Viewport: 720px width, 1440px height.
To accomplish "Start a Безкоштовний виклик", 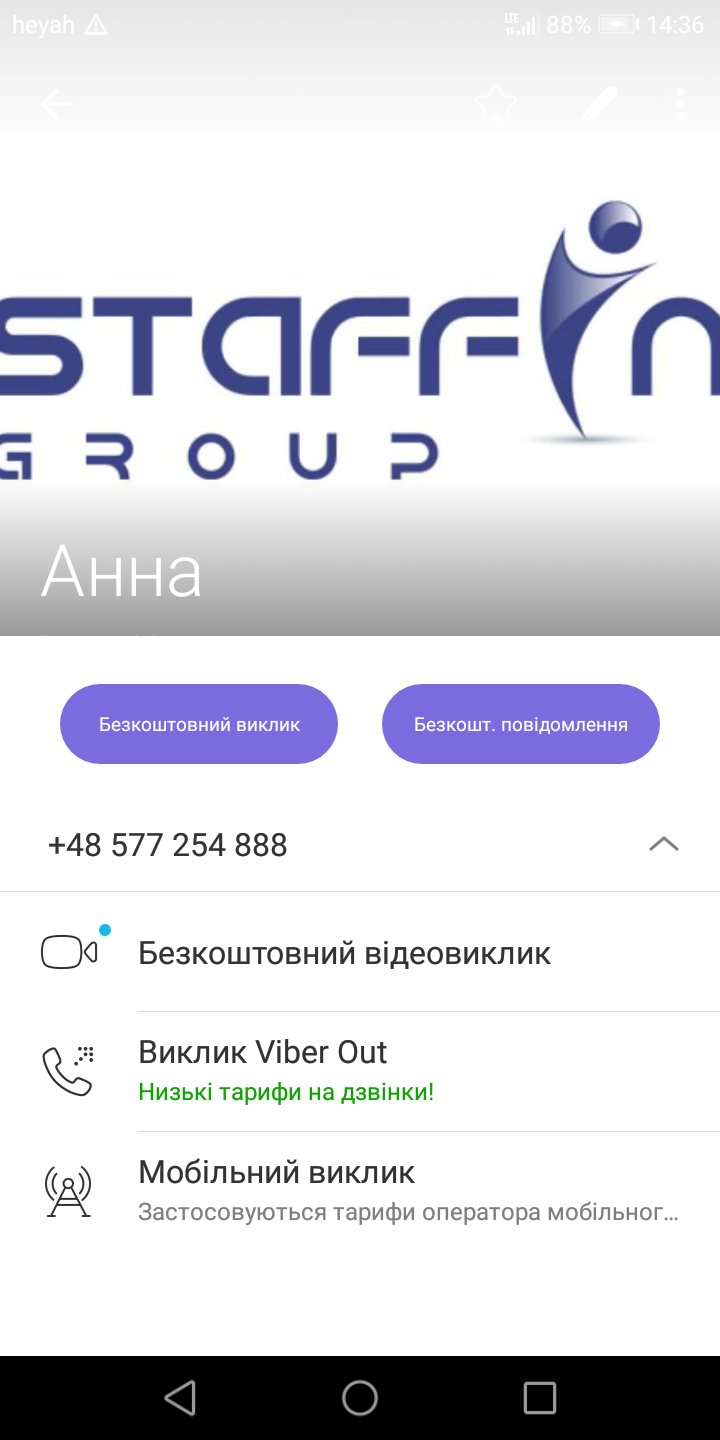I will (199, 724).
